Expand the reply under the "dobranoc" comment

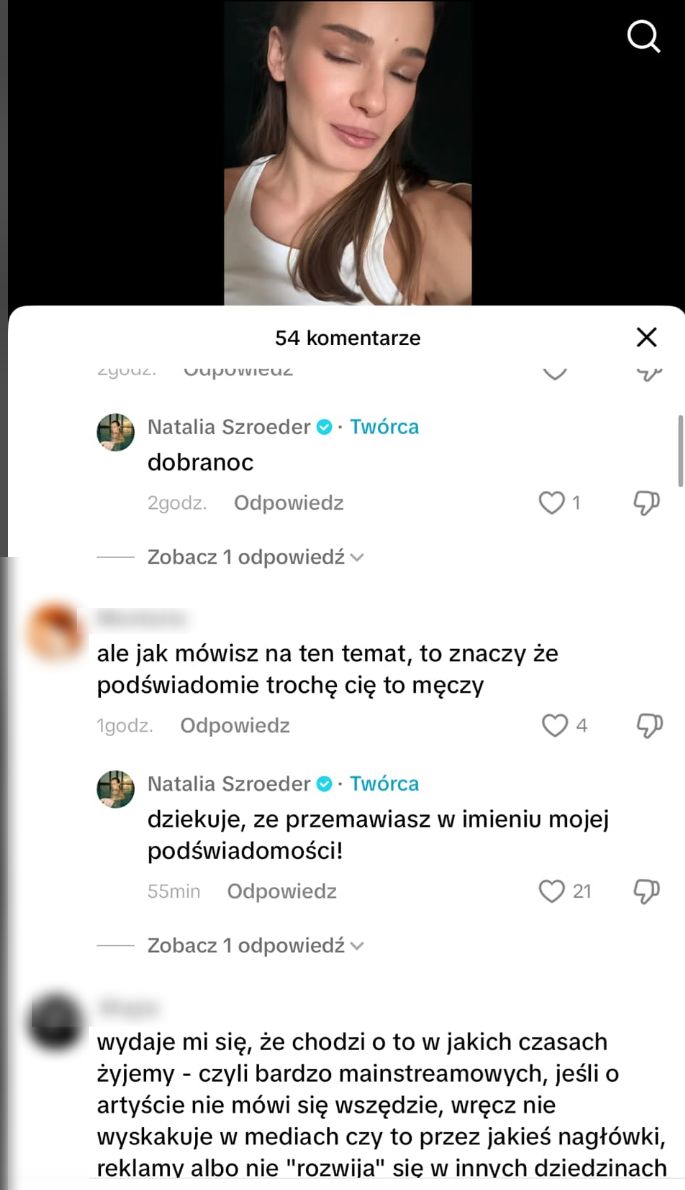pyautogui.click(x=255, y=557)
